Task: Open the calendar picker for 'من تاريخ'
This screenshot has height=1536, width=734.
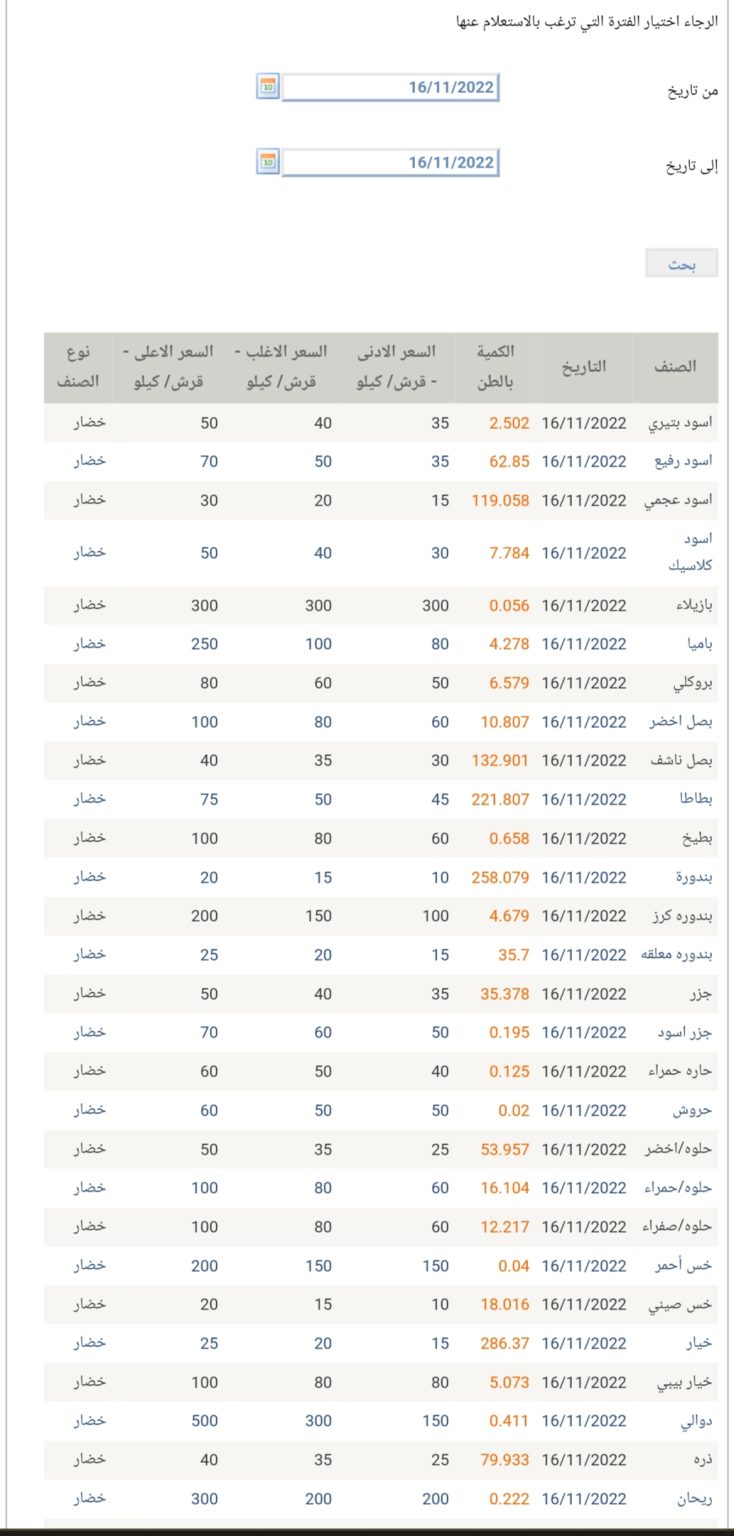Action: point(267,87)
